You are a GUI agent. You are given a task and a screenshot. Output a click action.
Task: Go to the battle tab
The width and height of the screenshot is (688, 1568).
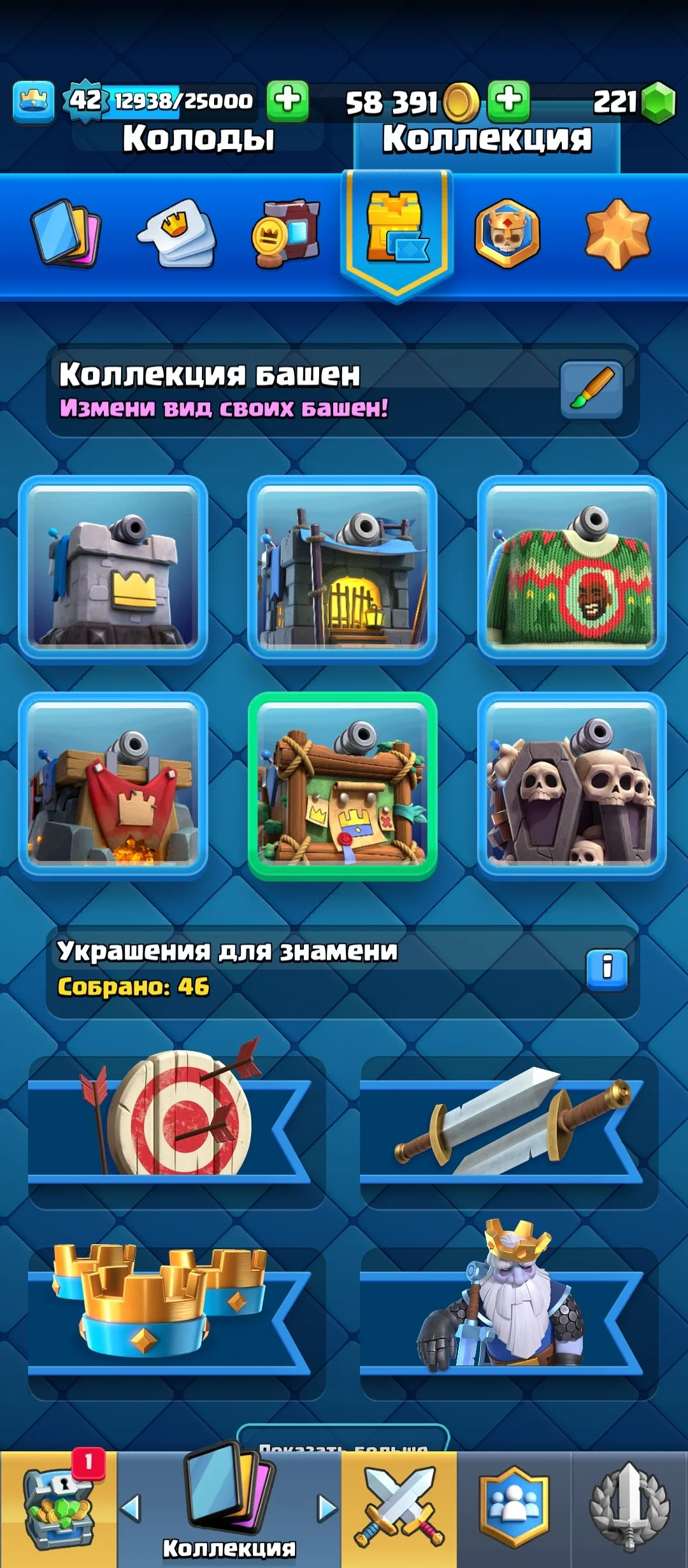(x=399, y=1509)
